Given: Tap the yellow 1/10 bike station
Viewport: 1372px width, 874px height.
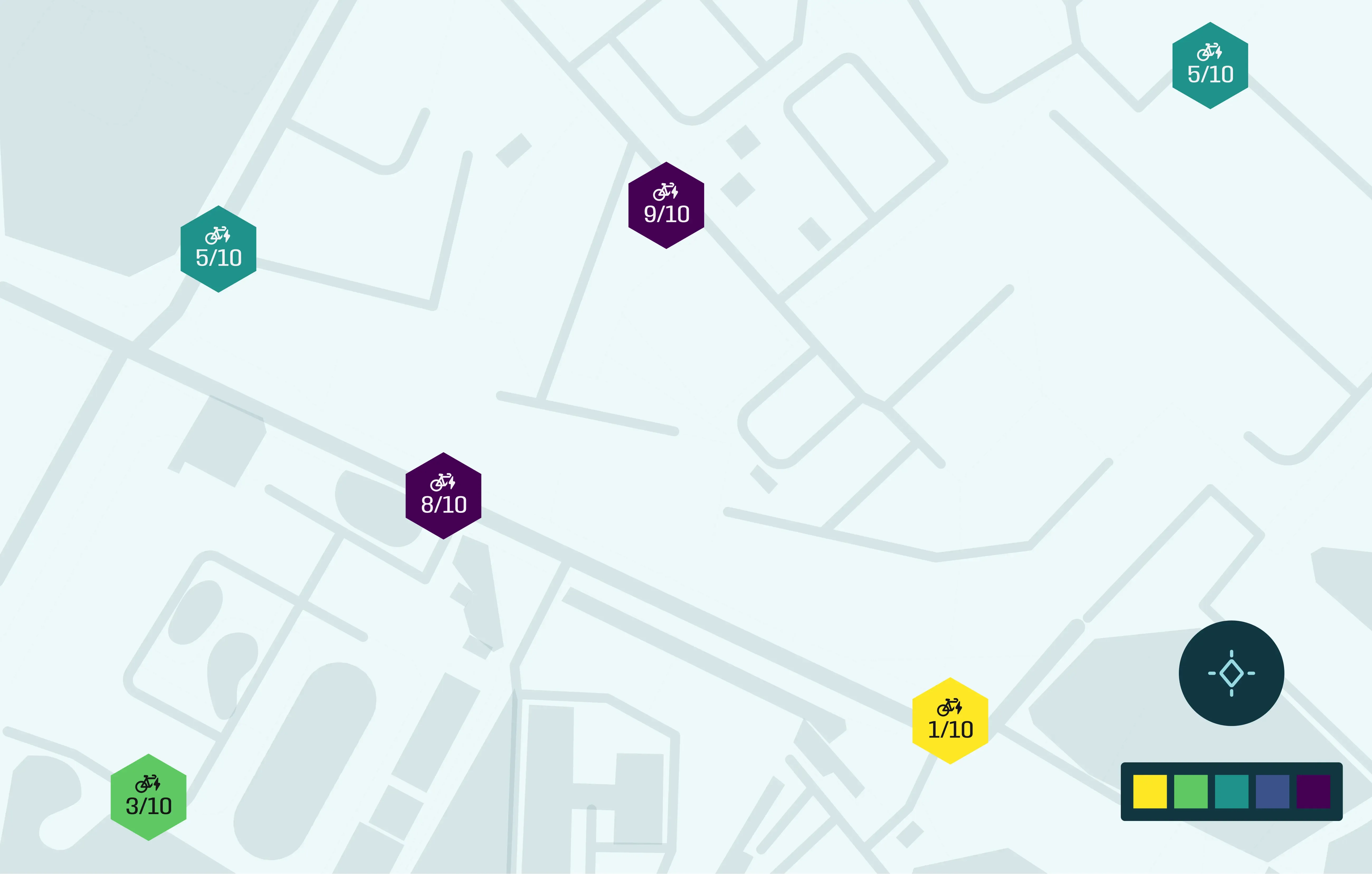Looking at the screenshot, I should tap(950, 721).
